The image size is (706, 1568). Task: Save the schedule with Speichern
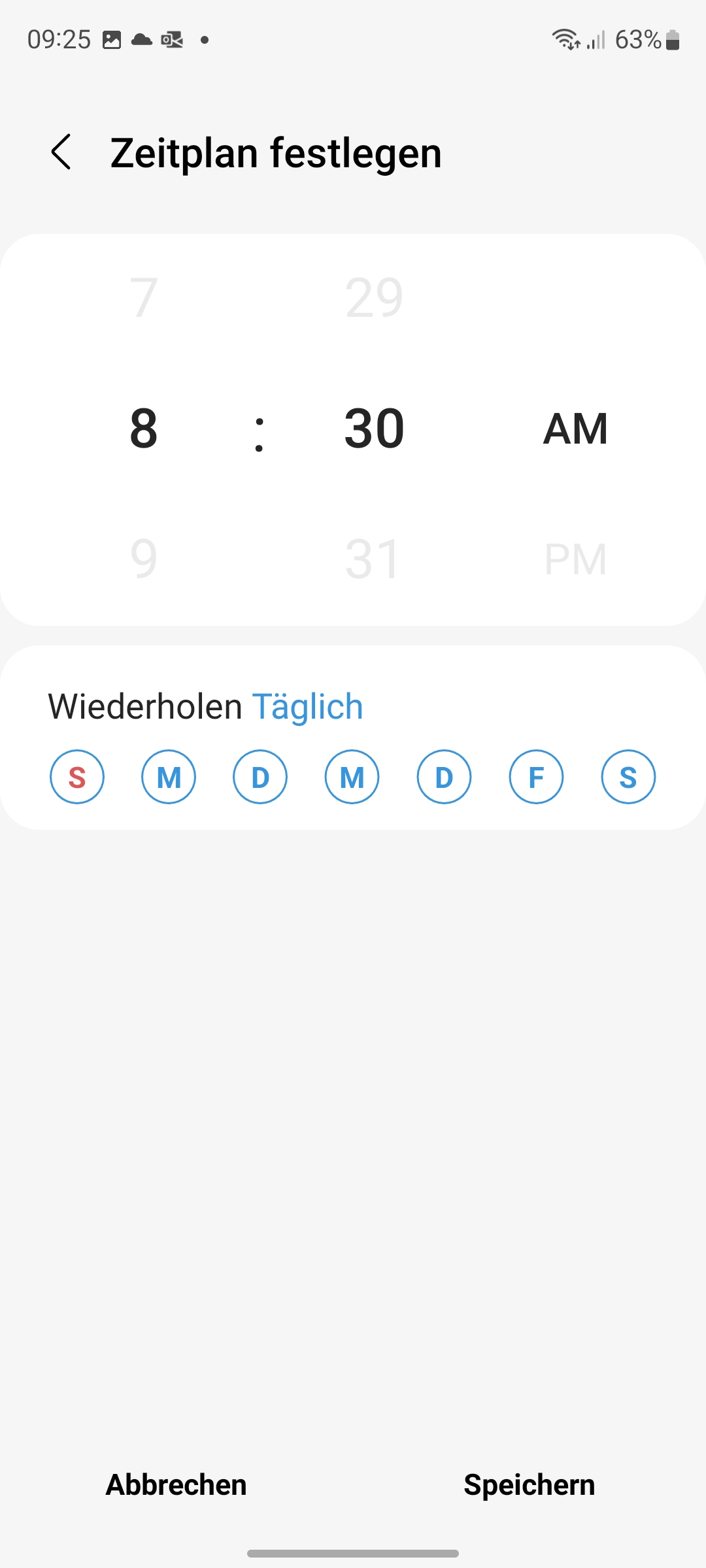click(x=529, y=1485)
